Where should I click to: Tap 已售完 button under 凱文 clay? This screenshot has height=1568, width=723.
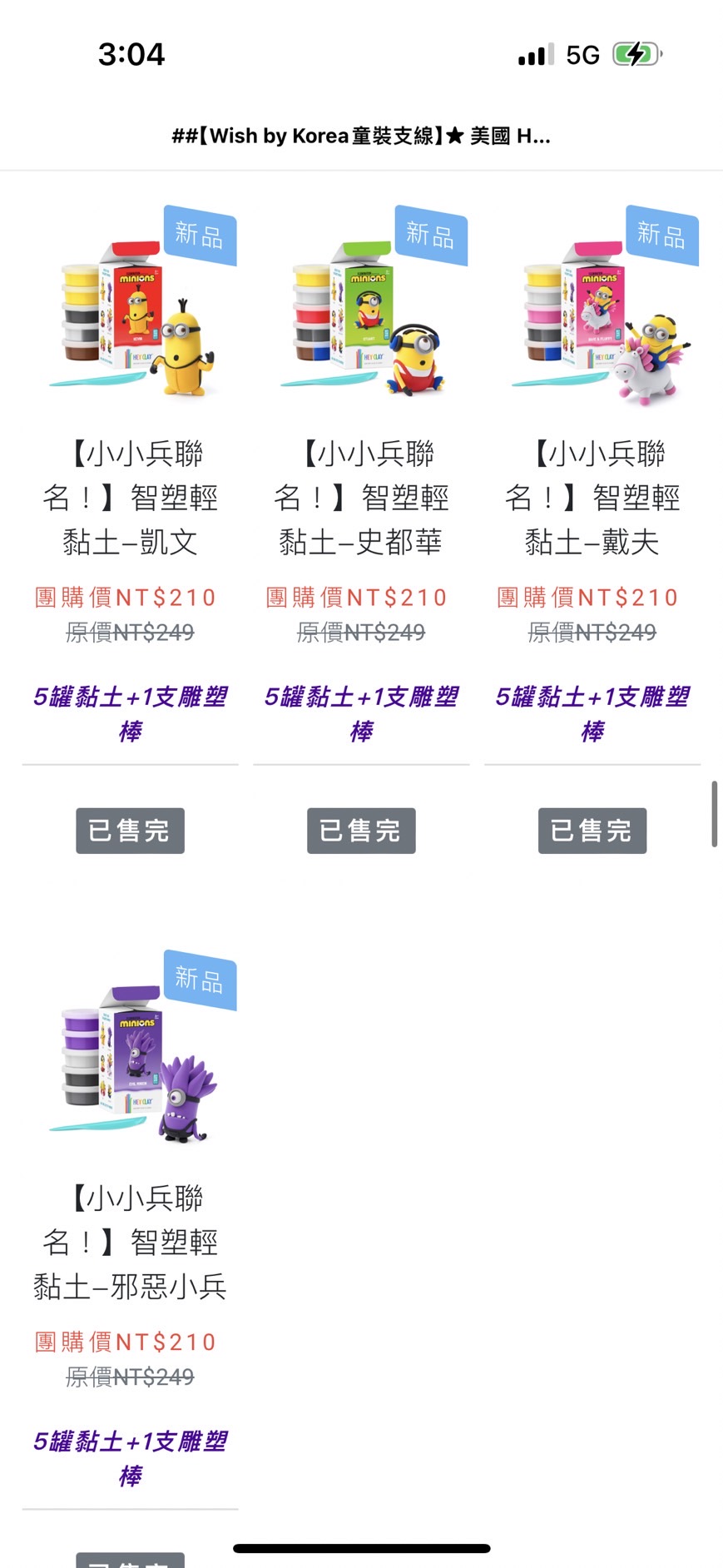[130, 831]
